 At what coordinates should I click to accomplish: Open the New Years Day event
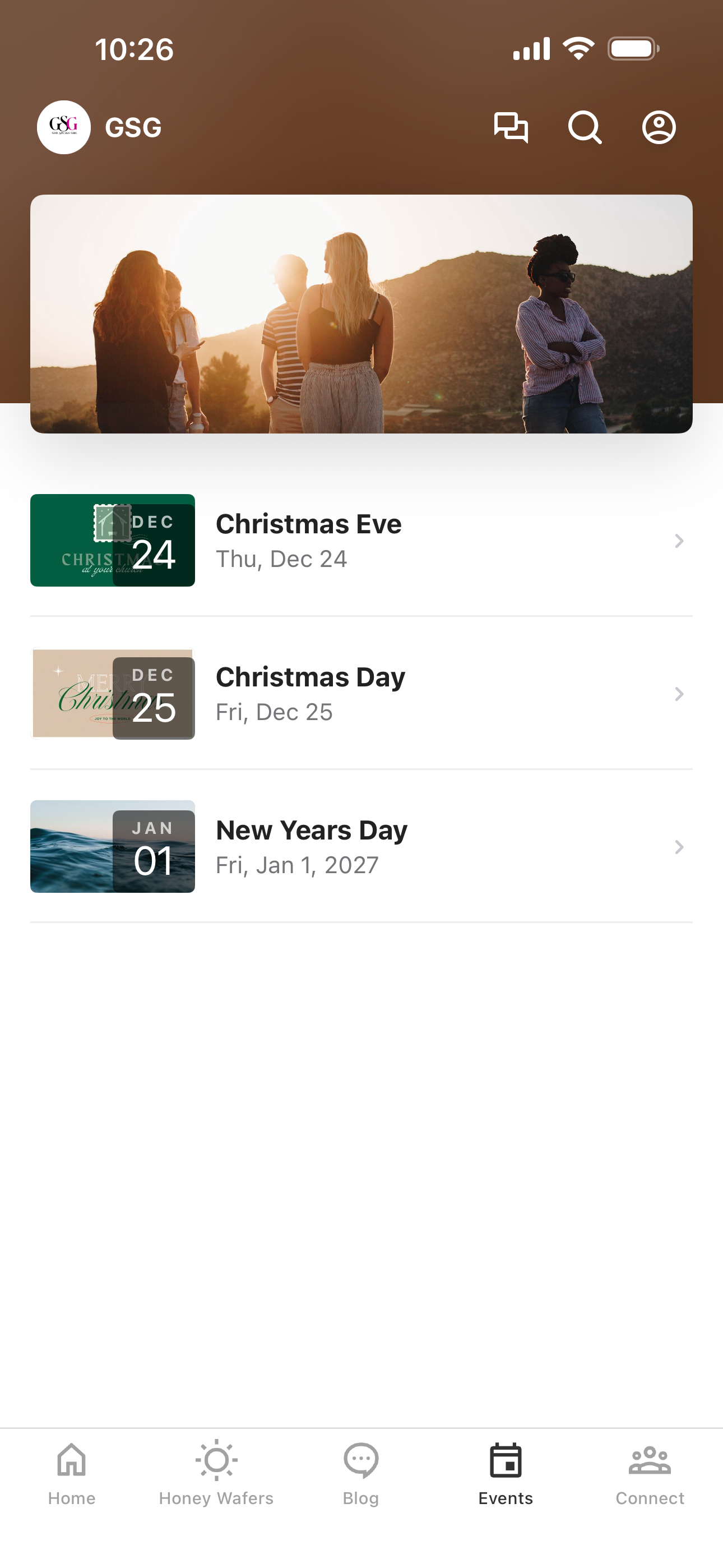(x=361, y=847)
